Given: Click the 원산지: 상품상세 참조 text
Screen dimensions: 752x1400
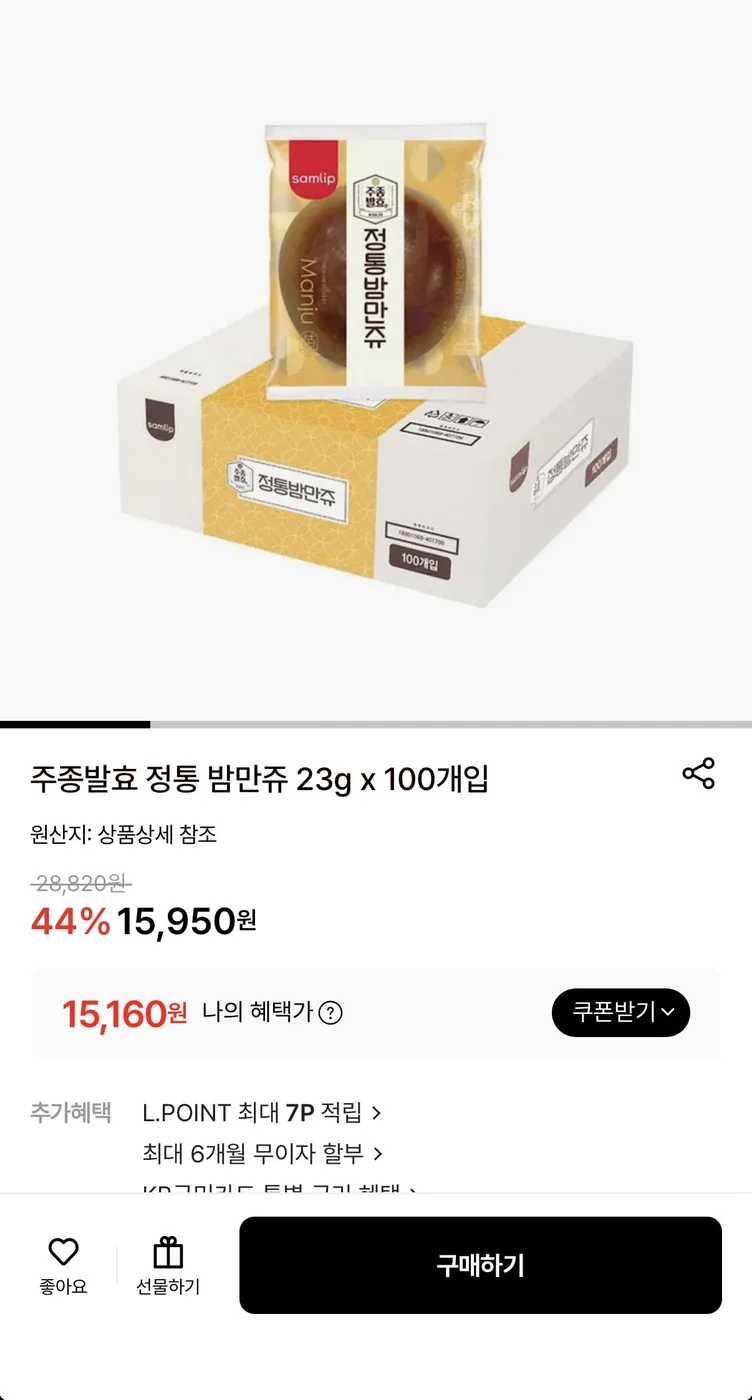Looking at the screenshot, I should point(125,834).
